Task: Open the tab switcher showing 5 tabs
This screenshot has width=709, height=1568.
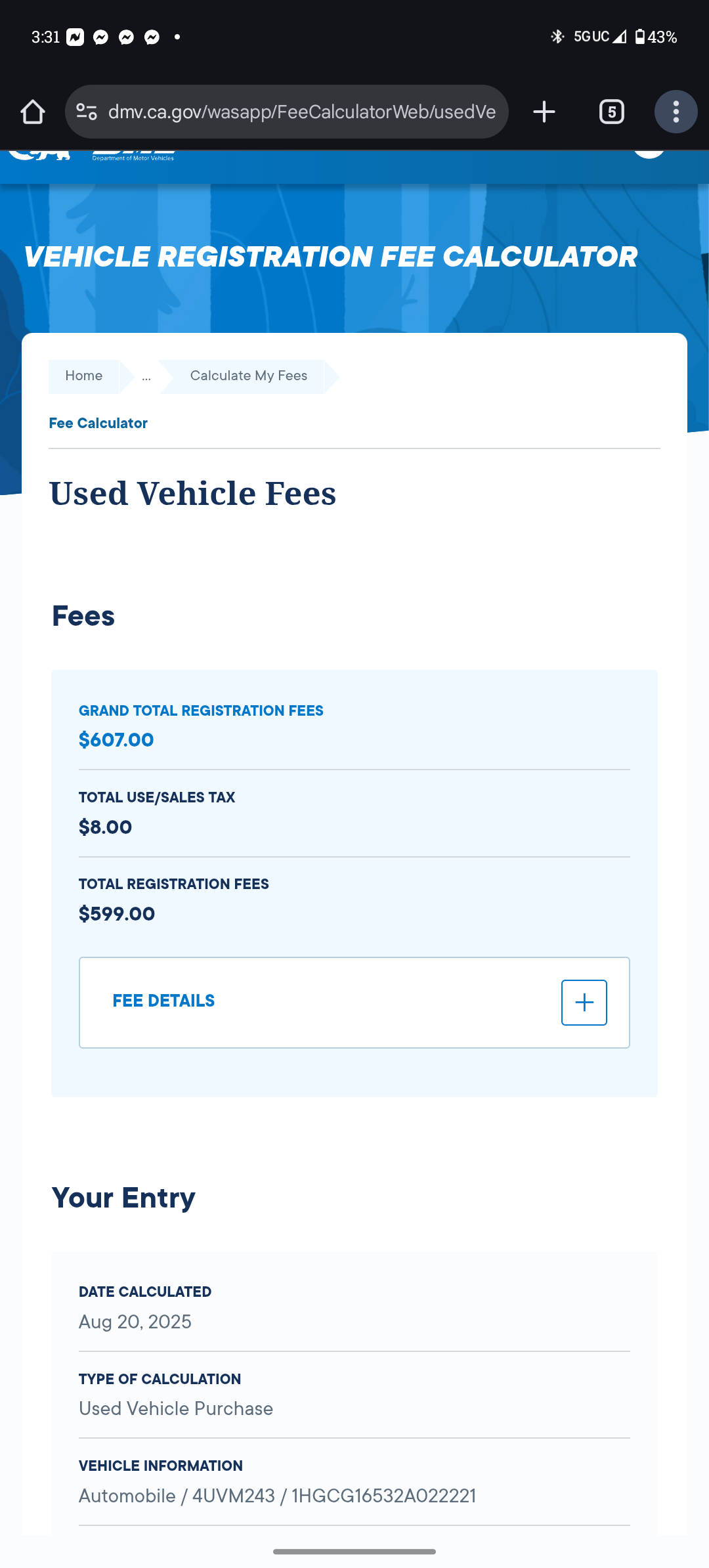Action: coord(611,112)
